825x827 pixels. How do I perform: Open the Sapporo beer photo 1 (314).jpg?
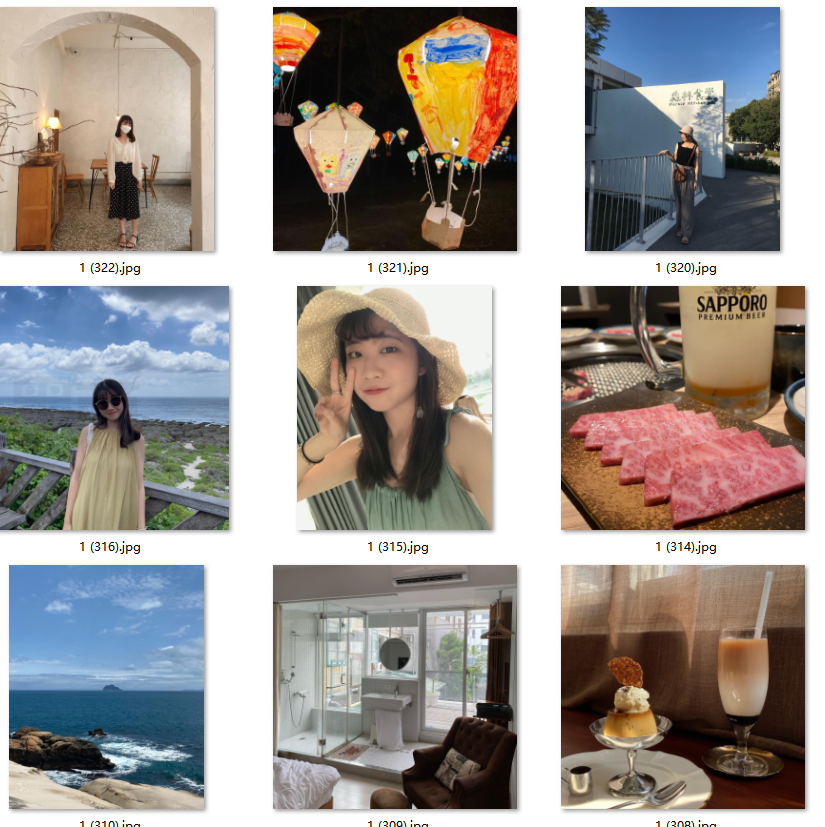pos(682,408)
